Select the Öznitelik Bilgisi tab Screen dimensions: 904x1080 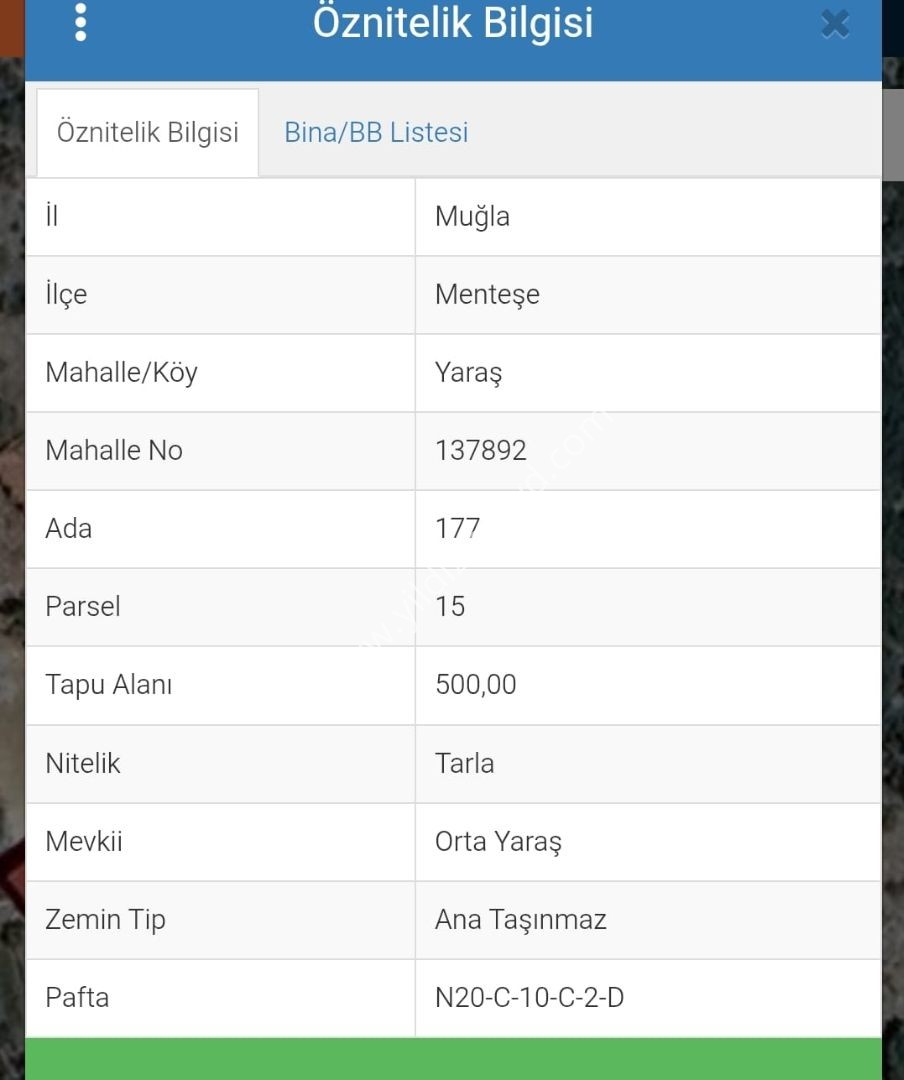(148, 133)
